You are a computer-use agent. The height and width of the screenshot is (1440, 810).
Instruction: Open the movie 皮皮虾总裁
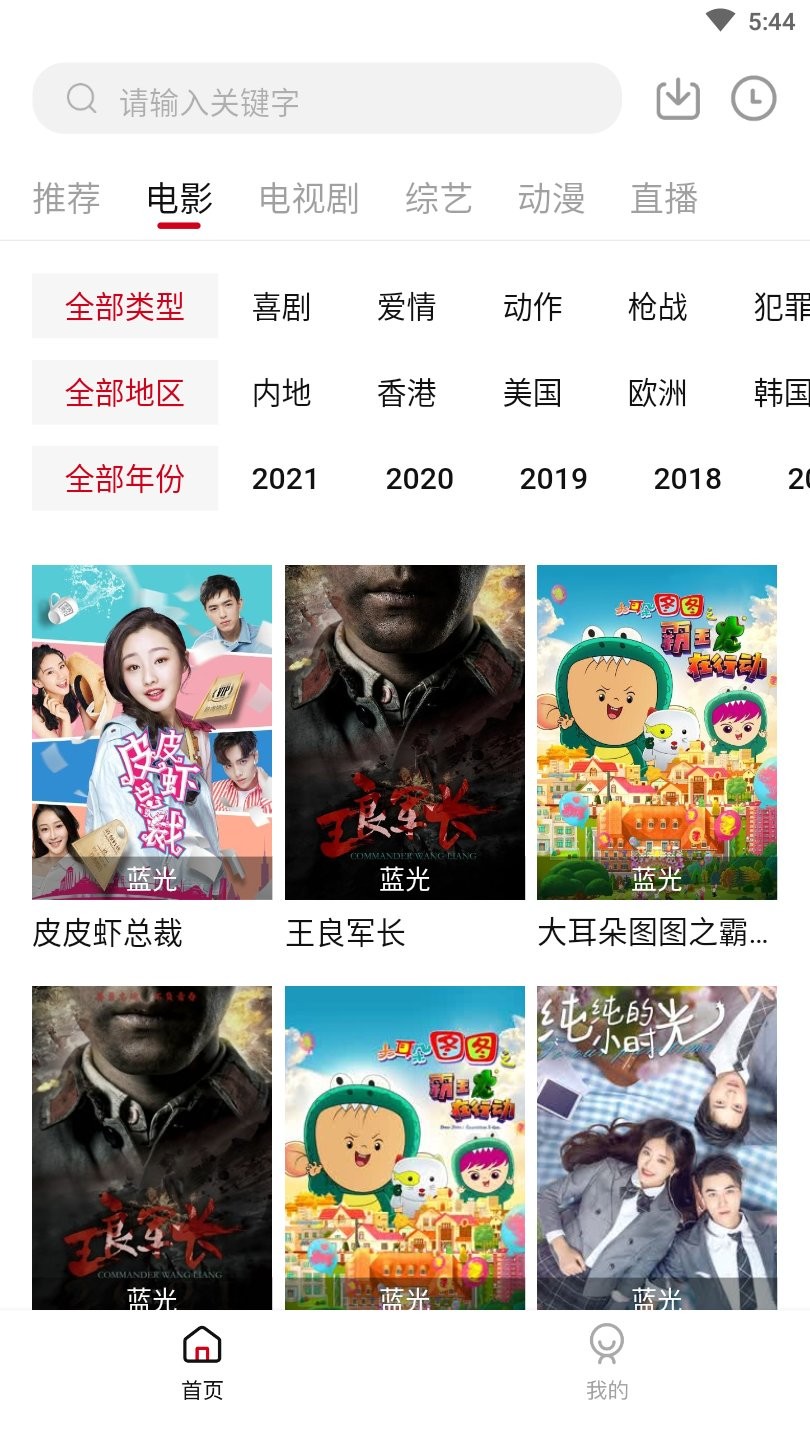click(150, 731)
